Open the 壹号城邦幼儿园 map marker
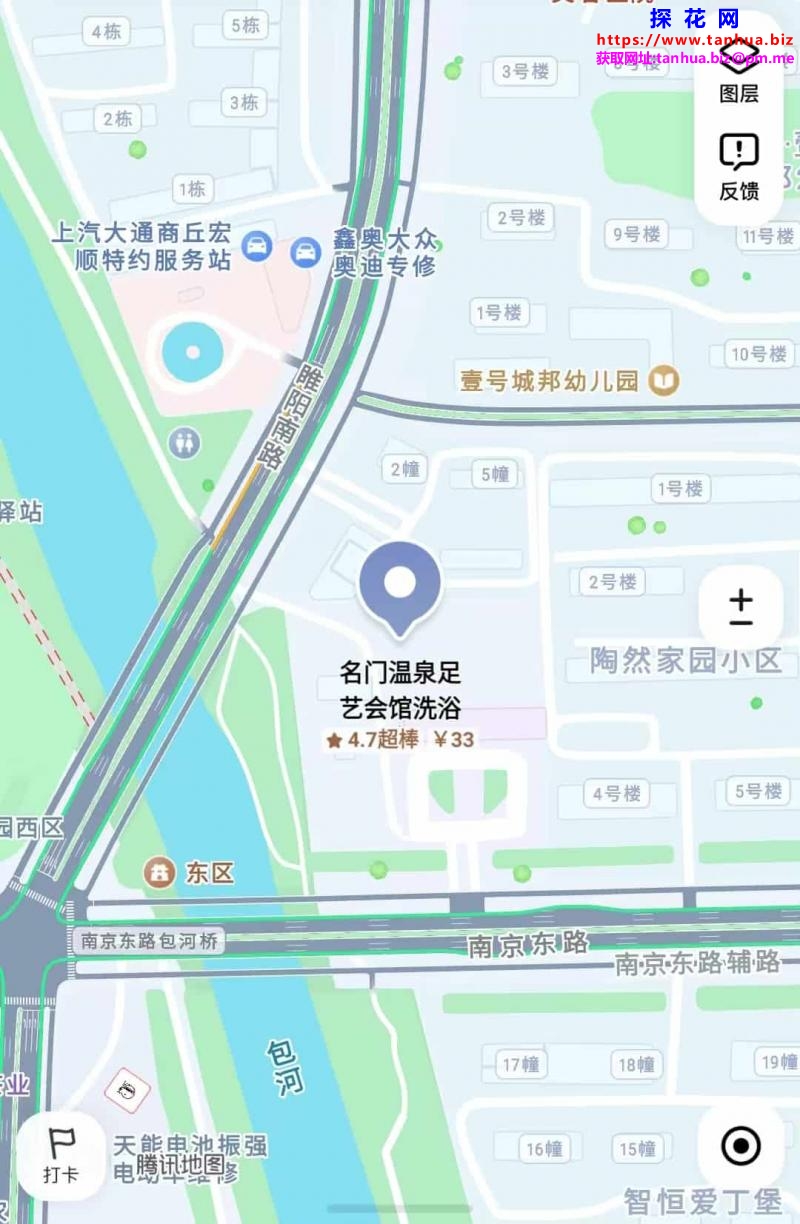The width and height of the screenshot is (800, 1224). (664, 380)
